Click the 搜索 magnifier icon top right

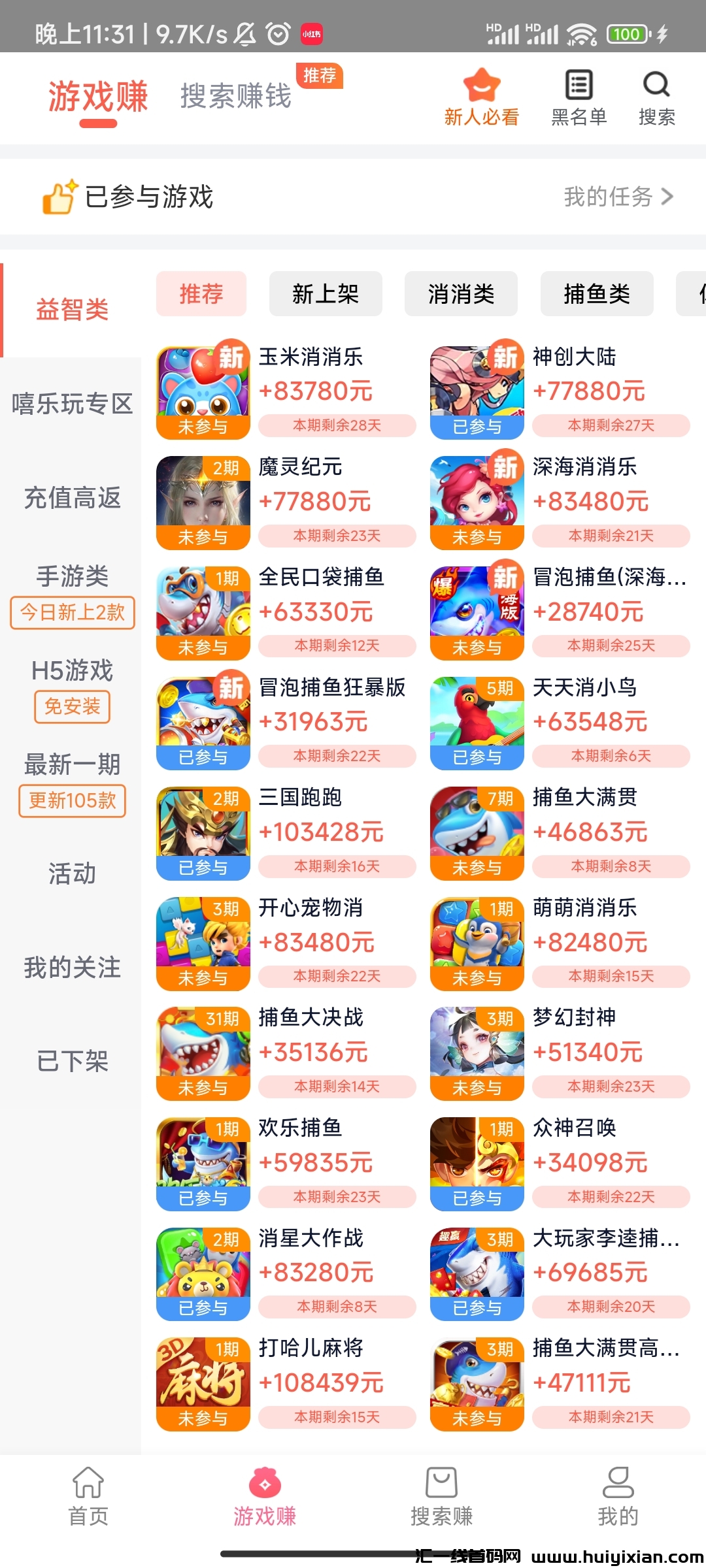(656, 84)
